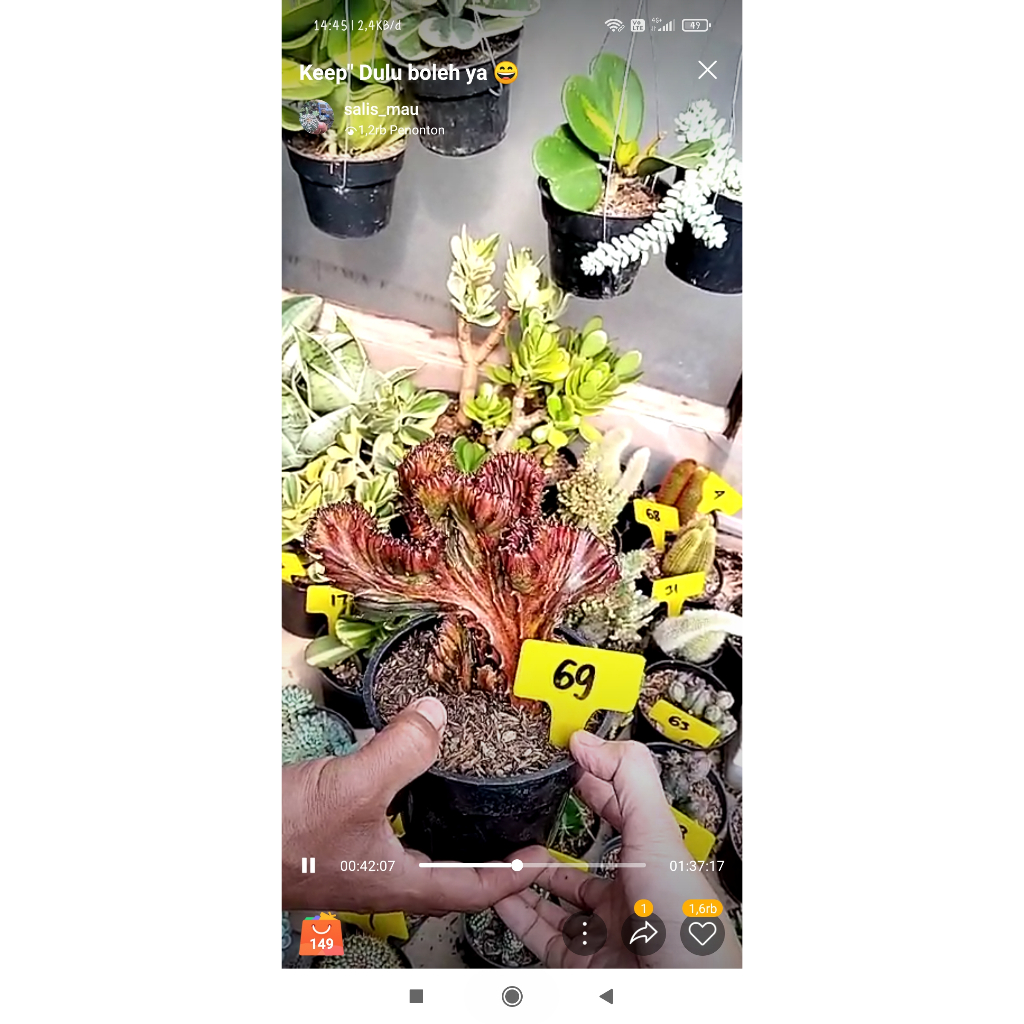Open the three-dot overflow menu
This screenshot has height=1024, width=1024.
click(x=585, y=934)
